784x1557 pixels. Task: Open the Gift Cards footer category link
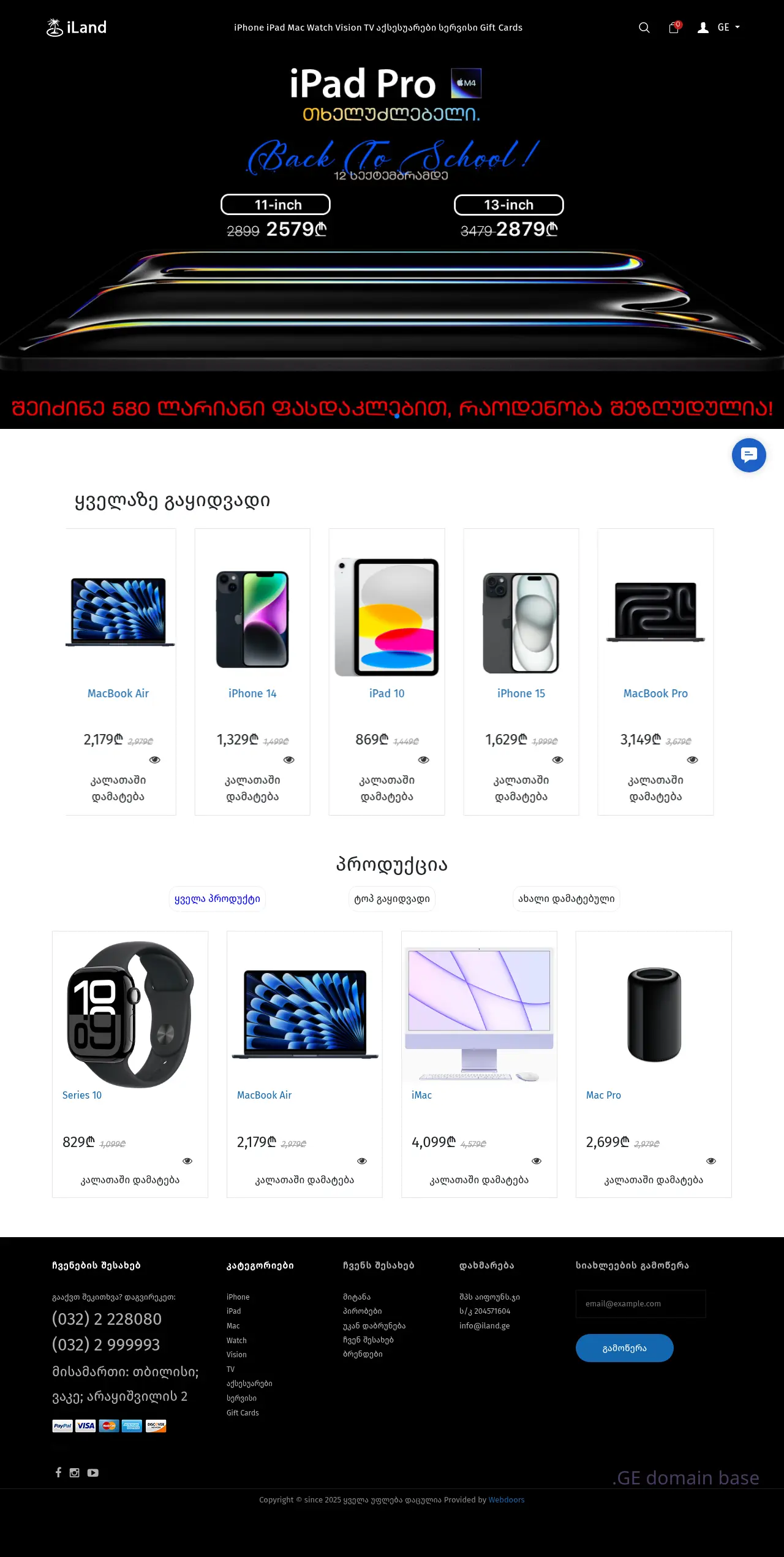coord(243,1412)
